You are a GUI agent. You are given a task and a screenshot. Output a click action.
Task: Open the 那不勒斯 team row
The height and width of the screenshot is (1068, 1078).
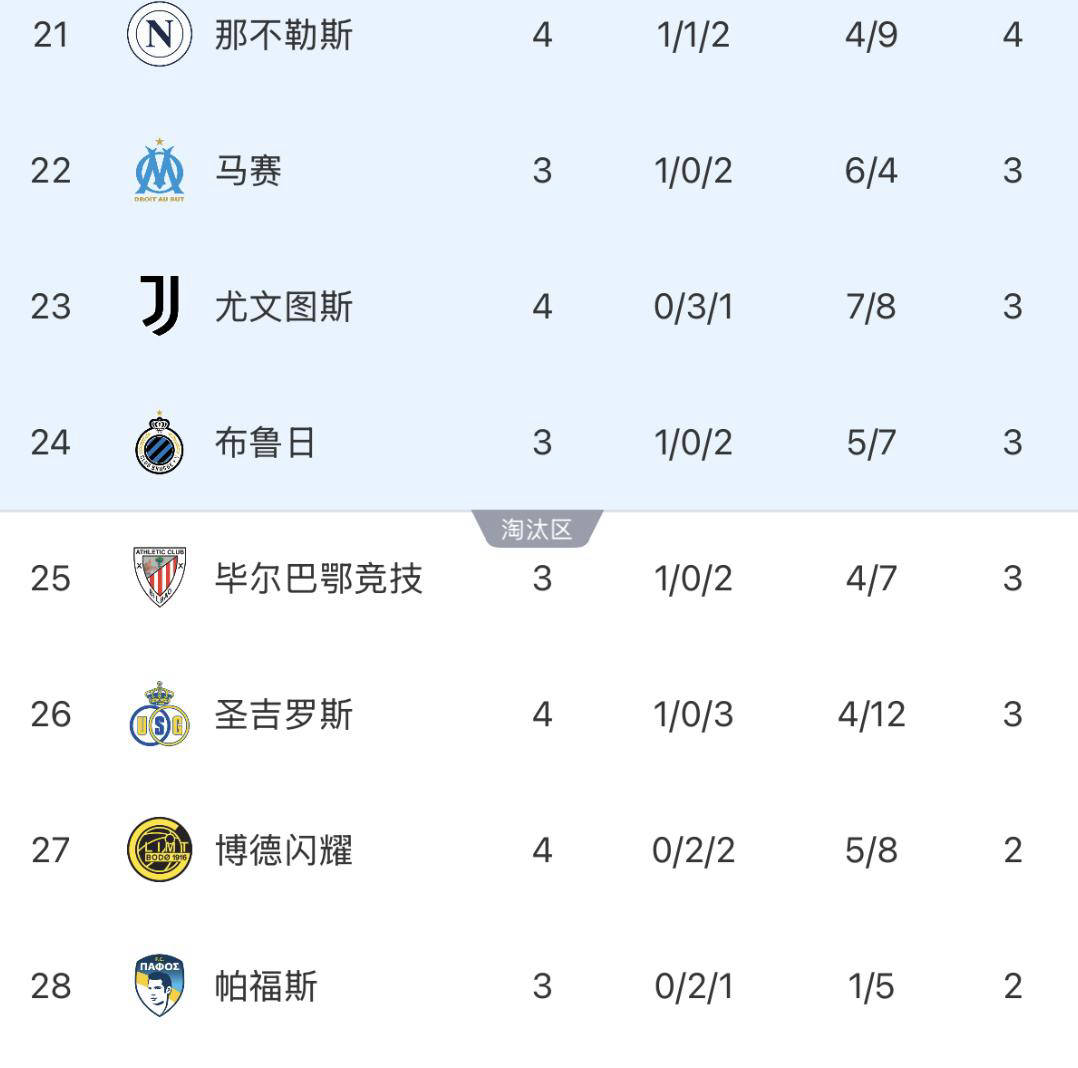284,35
